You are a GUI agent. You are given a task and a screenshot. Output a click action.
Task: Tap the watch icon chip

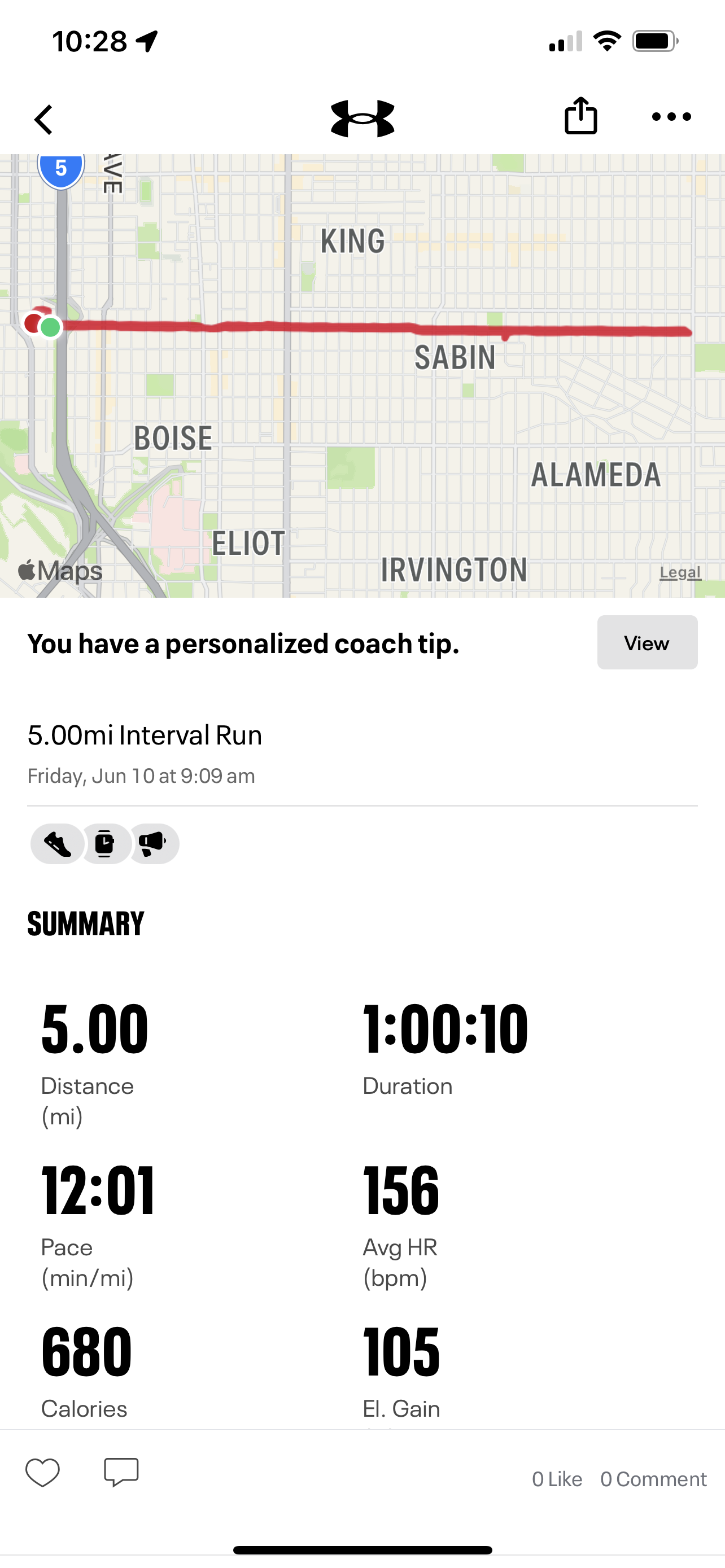tap(104, 844)
